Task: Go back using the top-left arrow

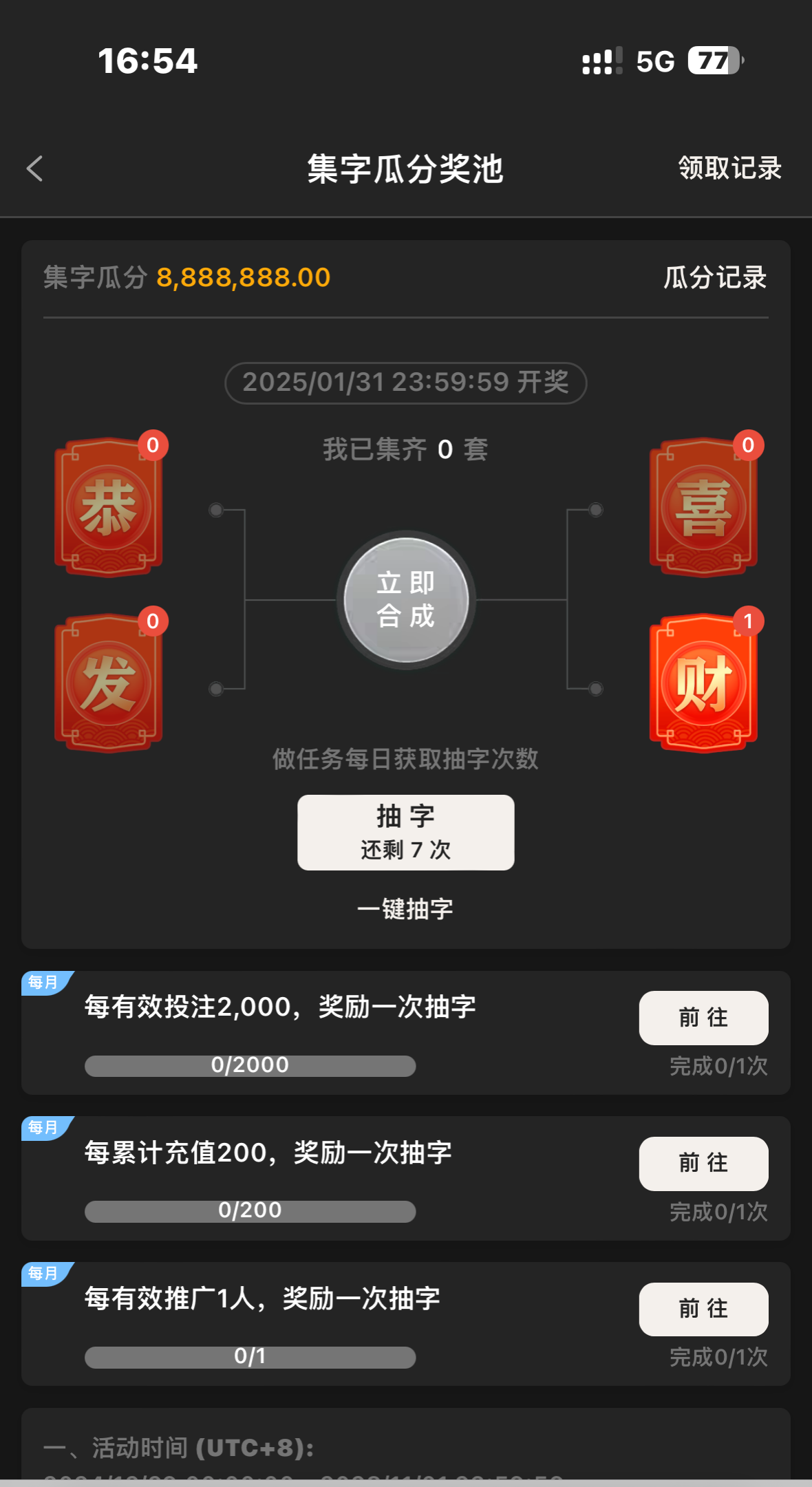Action: point(35,169)
